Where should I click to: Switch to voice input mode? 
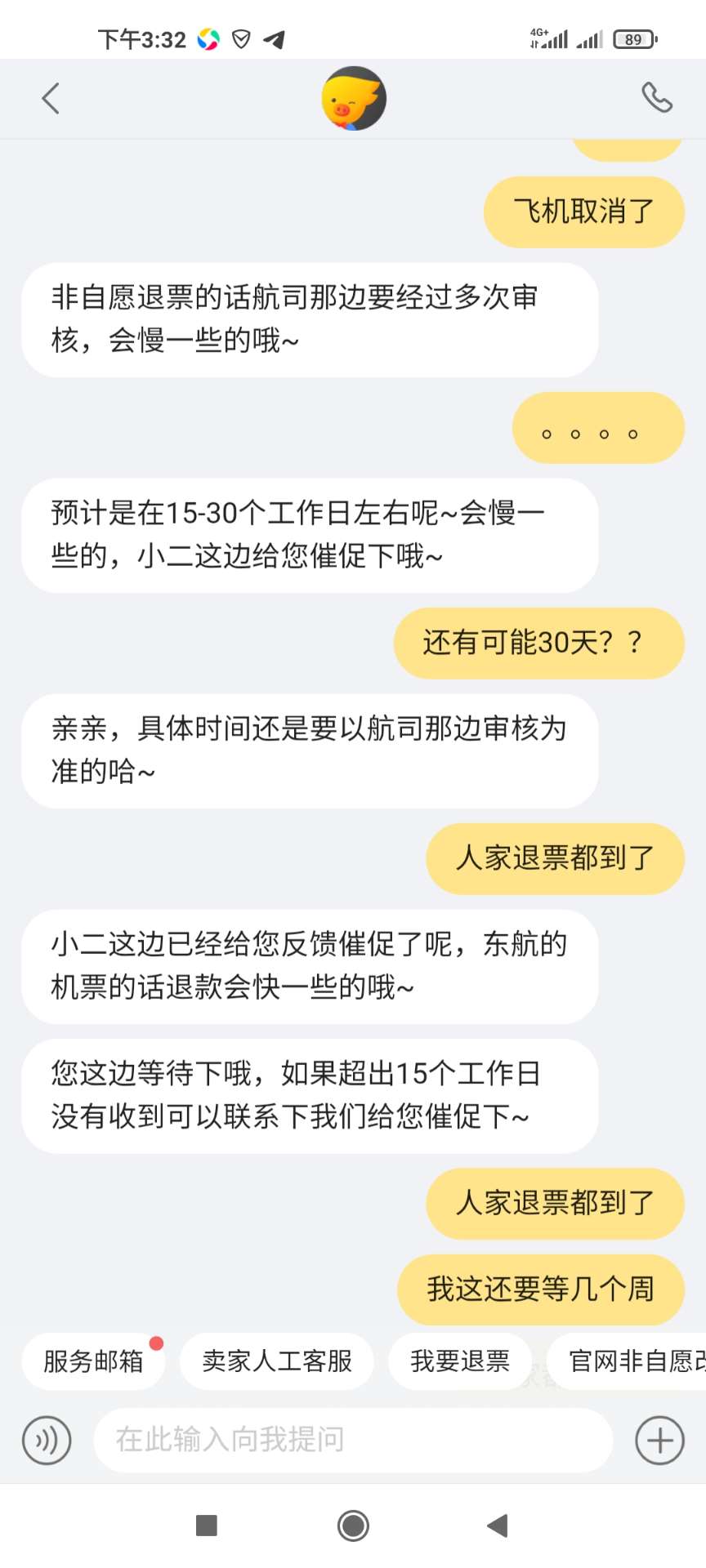(x=47, y=1440)
